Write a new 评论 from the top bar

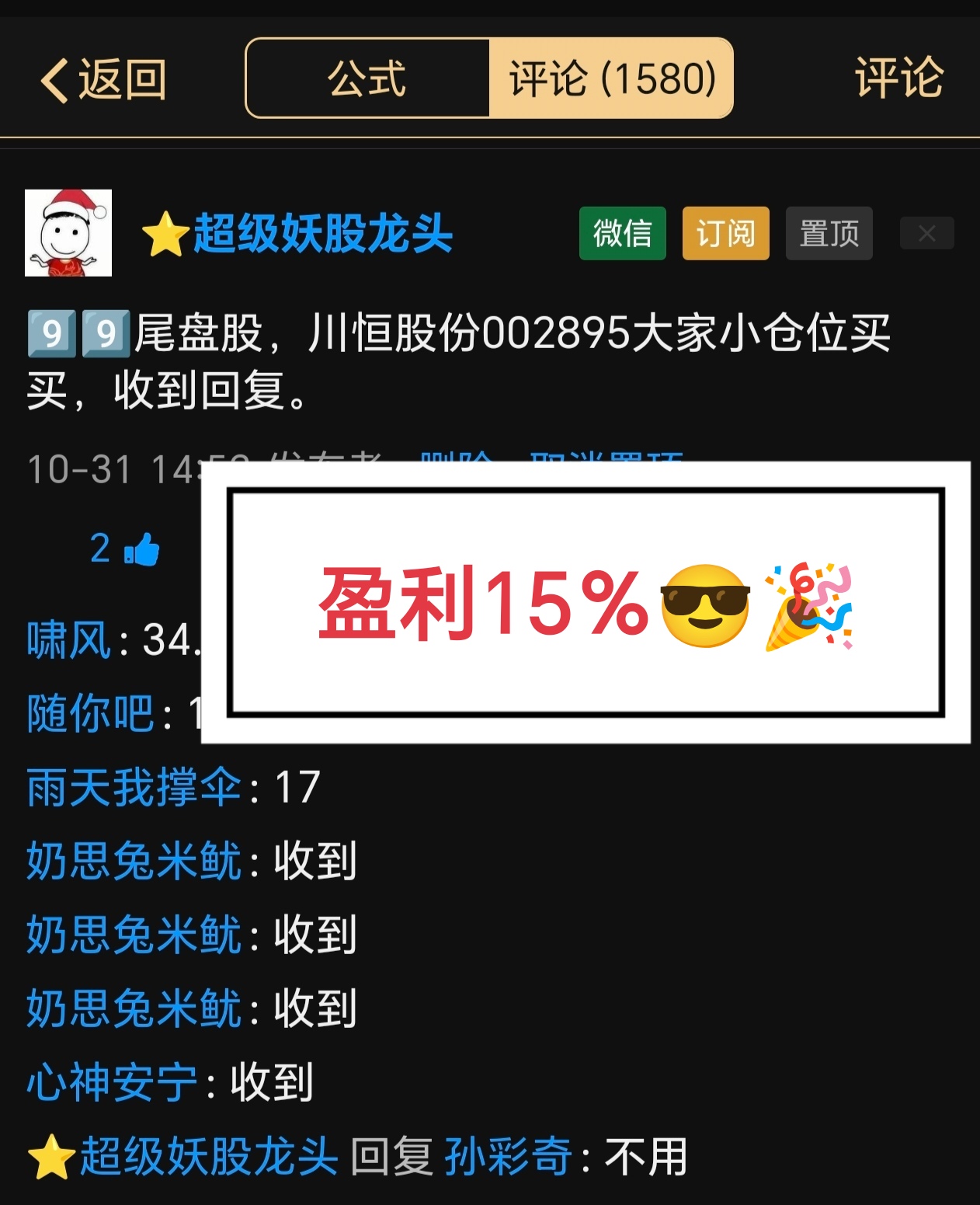click(x=898, y=78)
